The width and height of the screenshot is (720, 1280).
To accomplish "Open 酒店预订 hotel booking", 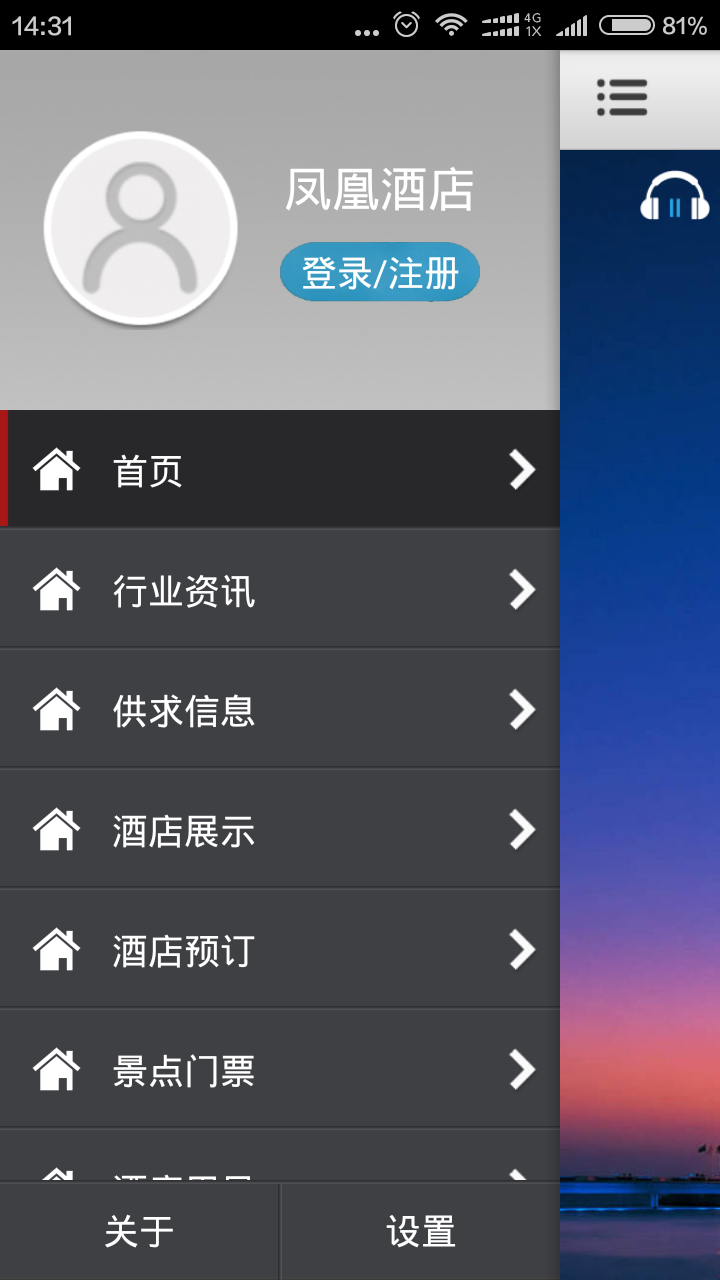I will [x=280, y=950].
